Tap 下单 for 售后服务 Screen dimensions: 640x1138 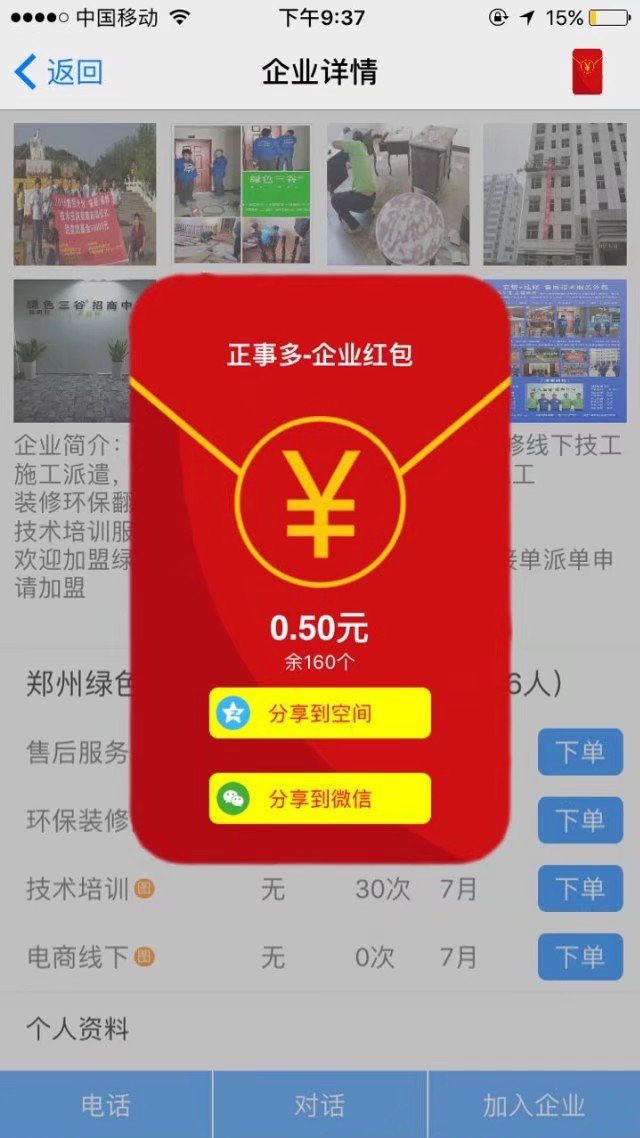(580, 752)
